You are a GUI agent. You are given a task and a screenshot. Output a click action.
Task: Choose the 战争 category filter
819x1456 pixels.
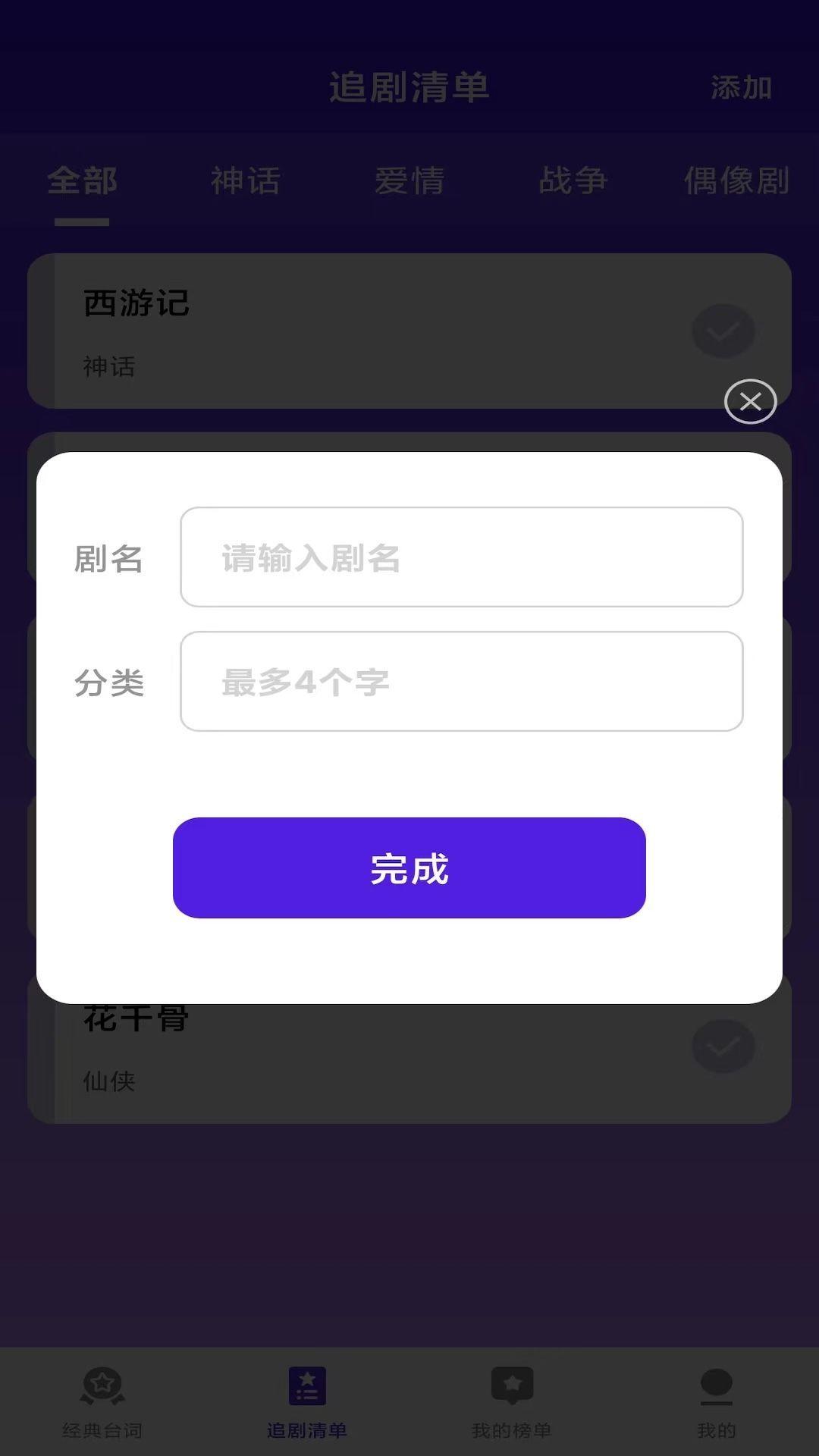[573, 182]
